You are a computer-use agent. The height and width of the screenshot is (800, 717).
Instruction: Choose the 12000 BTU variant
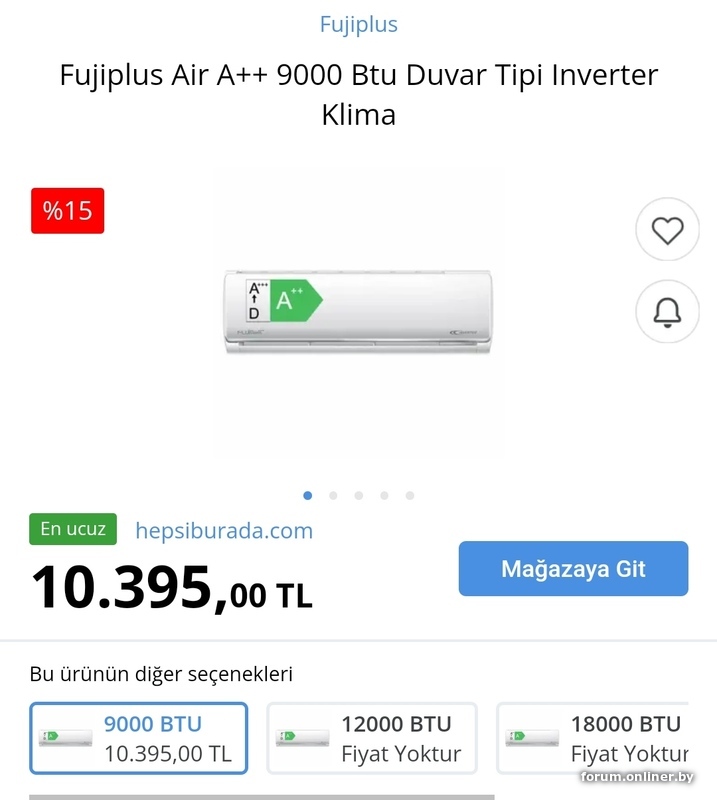[372, 738]
